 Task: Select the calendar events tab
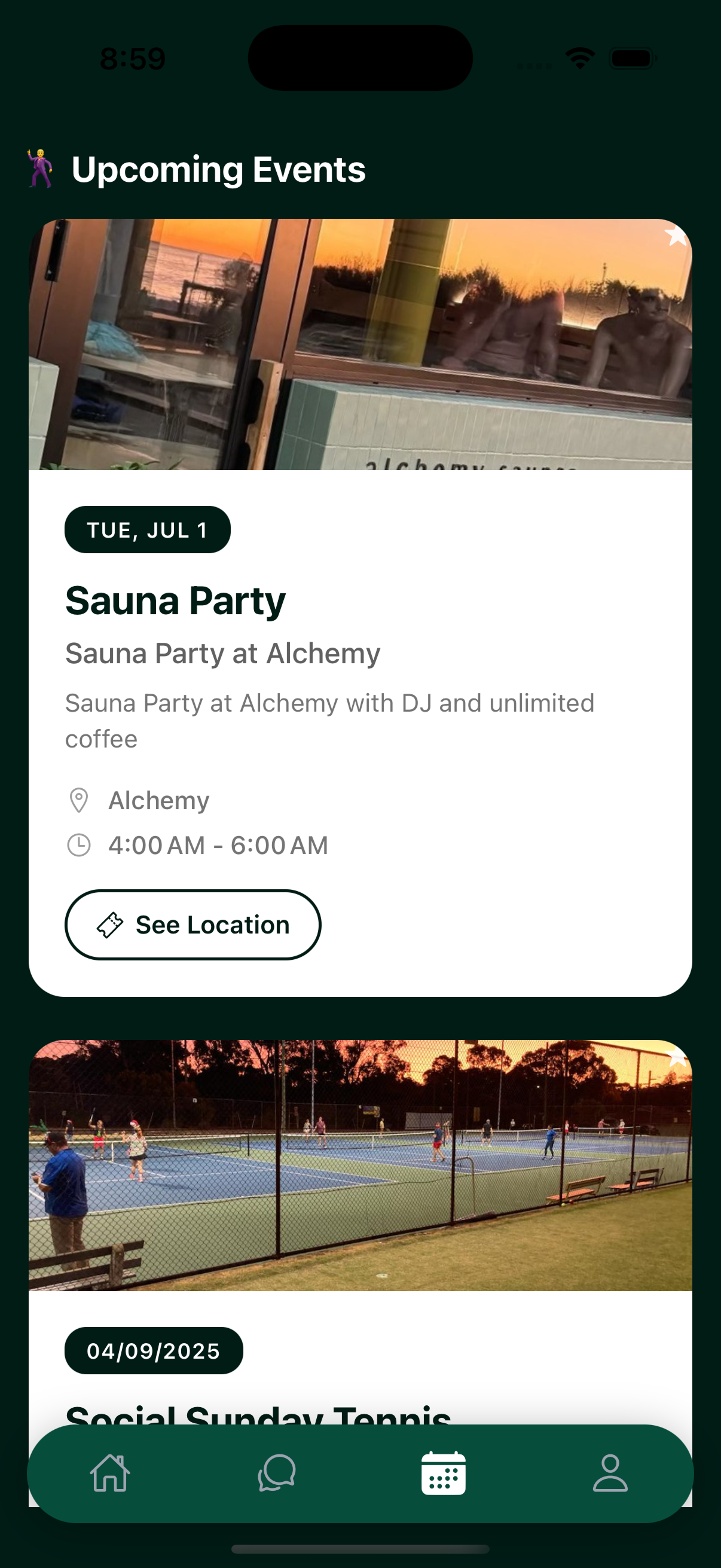point(444,1474)
